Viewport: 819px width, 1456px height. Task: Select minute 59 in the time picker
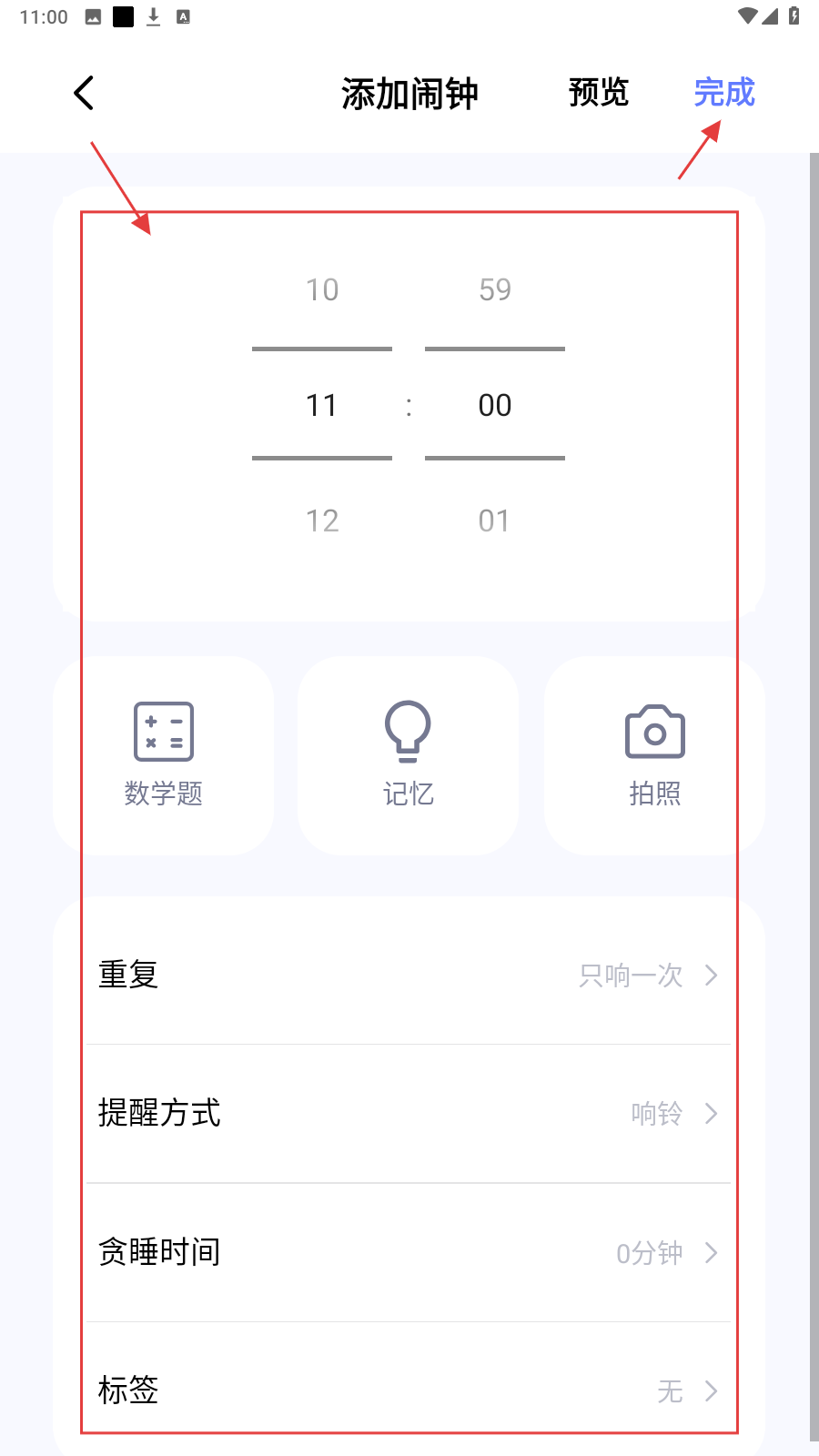[495, 290]
